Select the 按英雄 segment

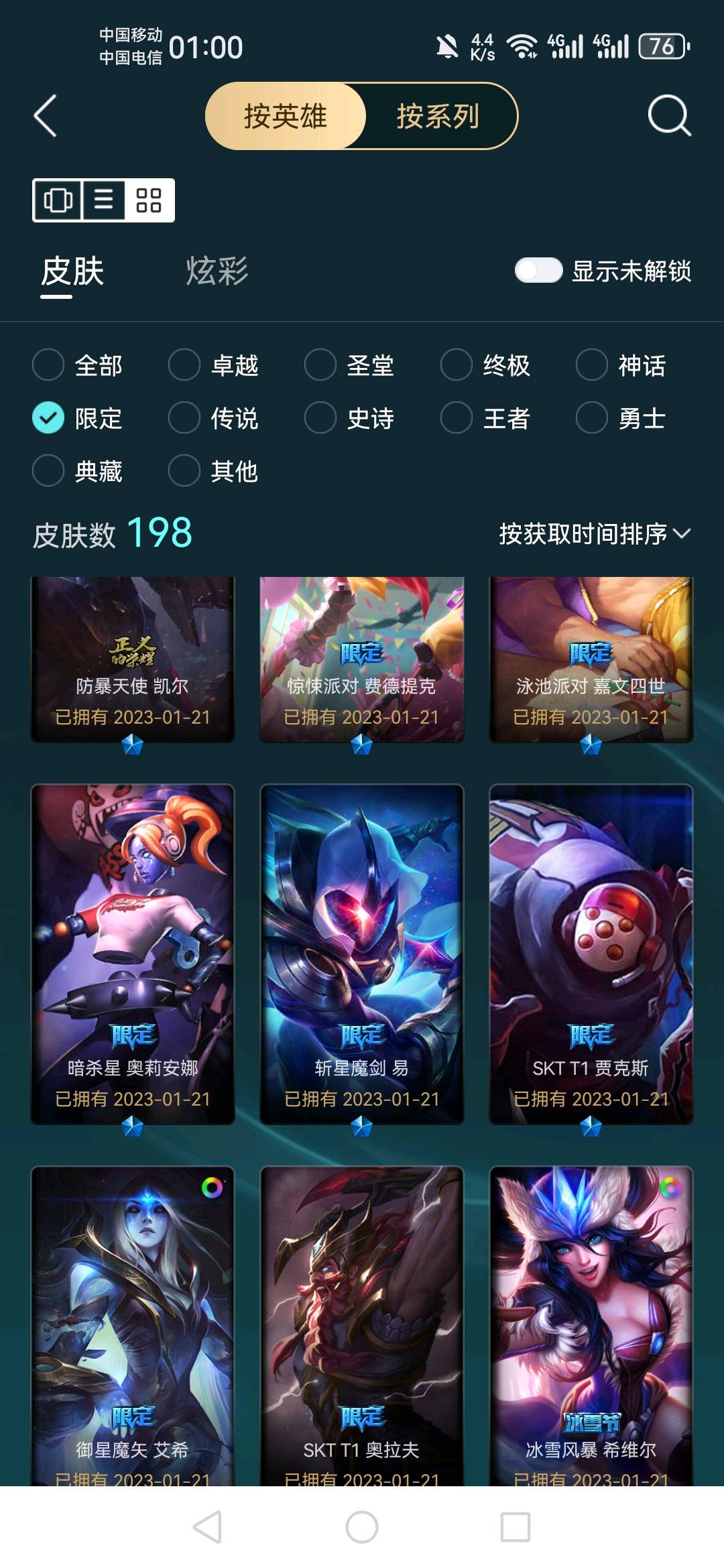286,116
